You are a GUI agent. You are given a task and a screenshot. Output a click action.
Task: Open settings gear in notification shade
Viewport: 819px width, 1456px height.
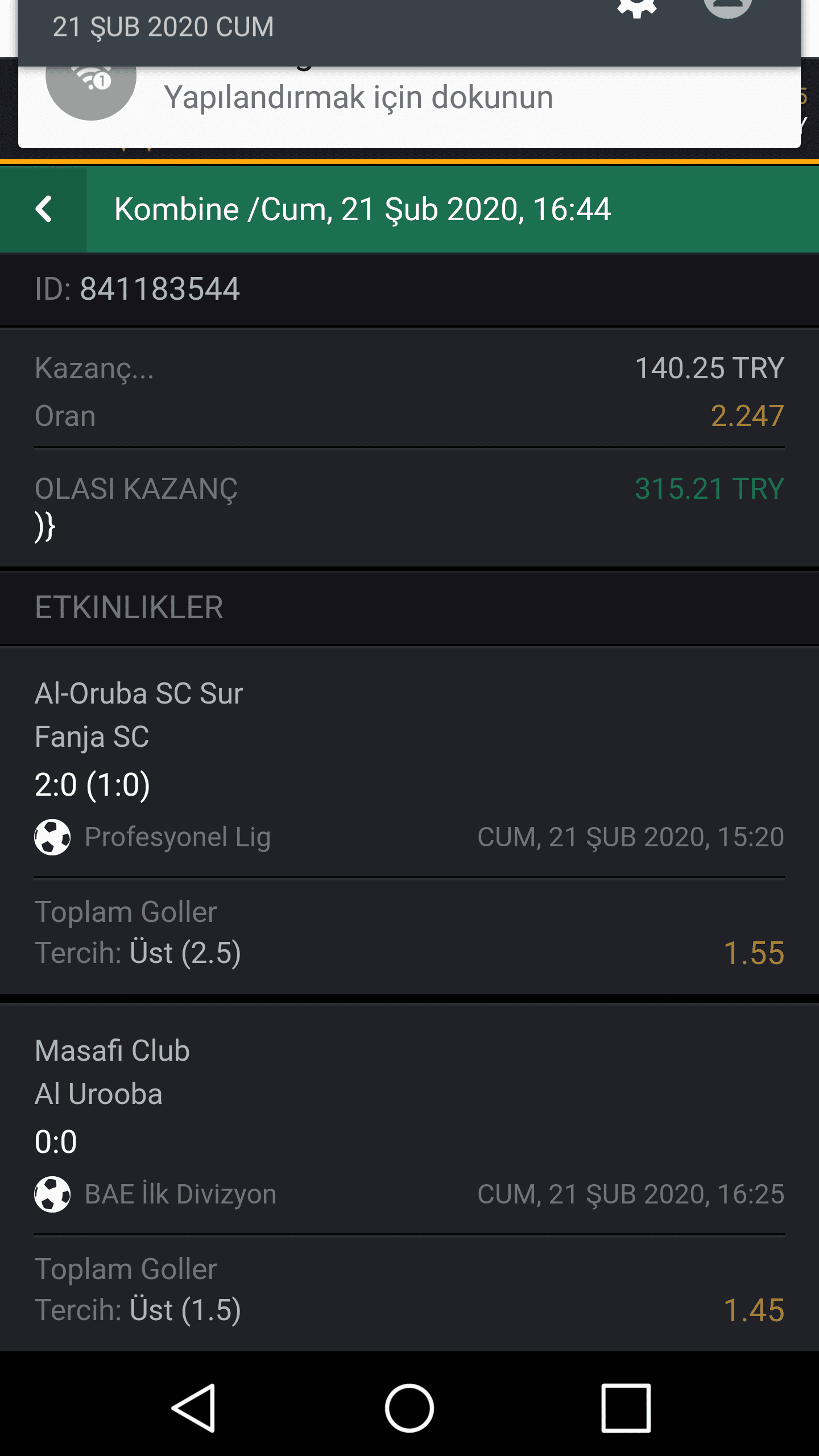[x=637, y=8]
